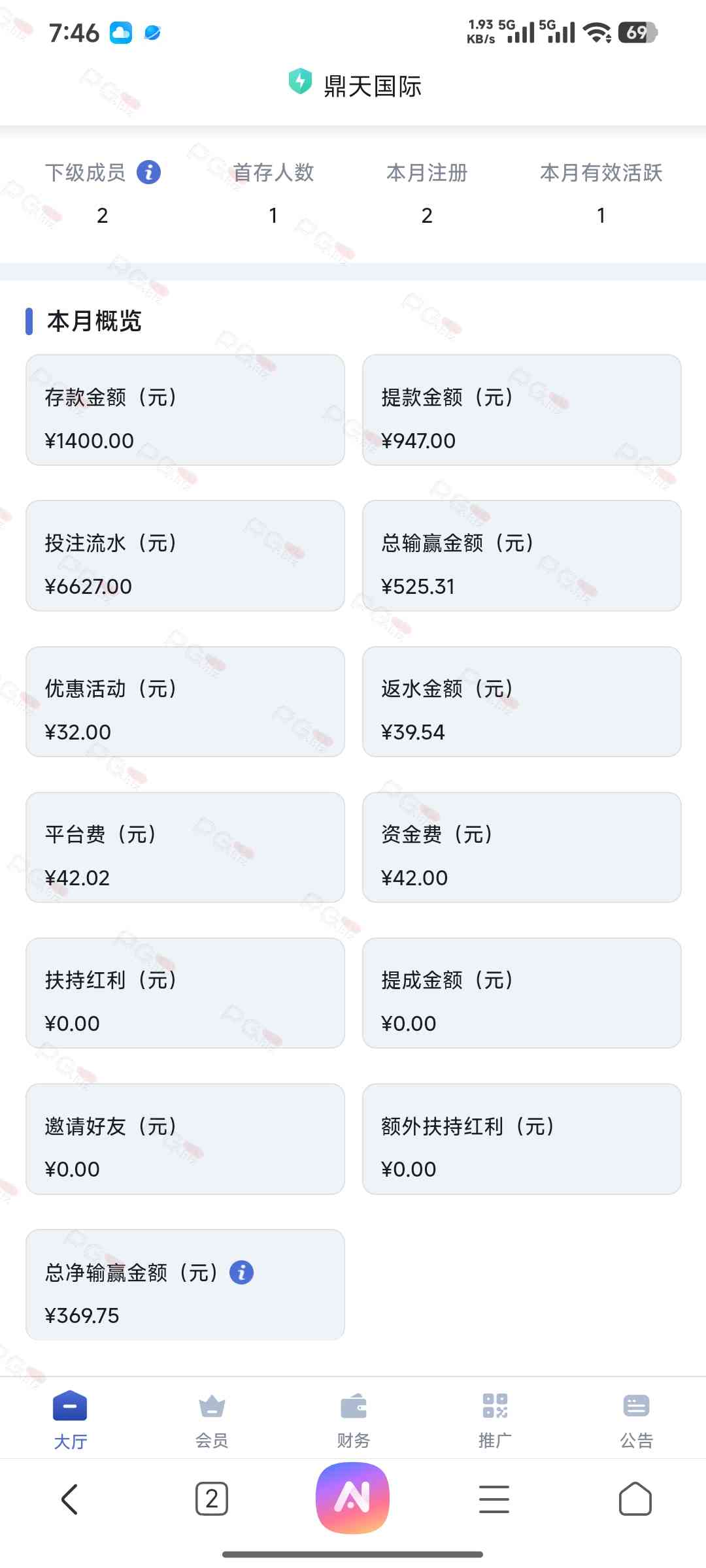Return to the browser home page
The height and width of the screenshot is (1568, 706).
tap(635, 1499)
